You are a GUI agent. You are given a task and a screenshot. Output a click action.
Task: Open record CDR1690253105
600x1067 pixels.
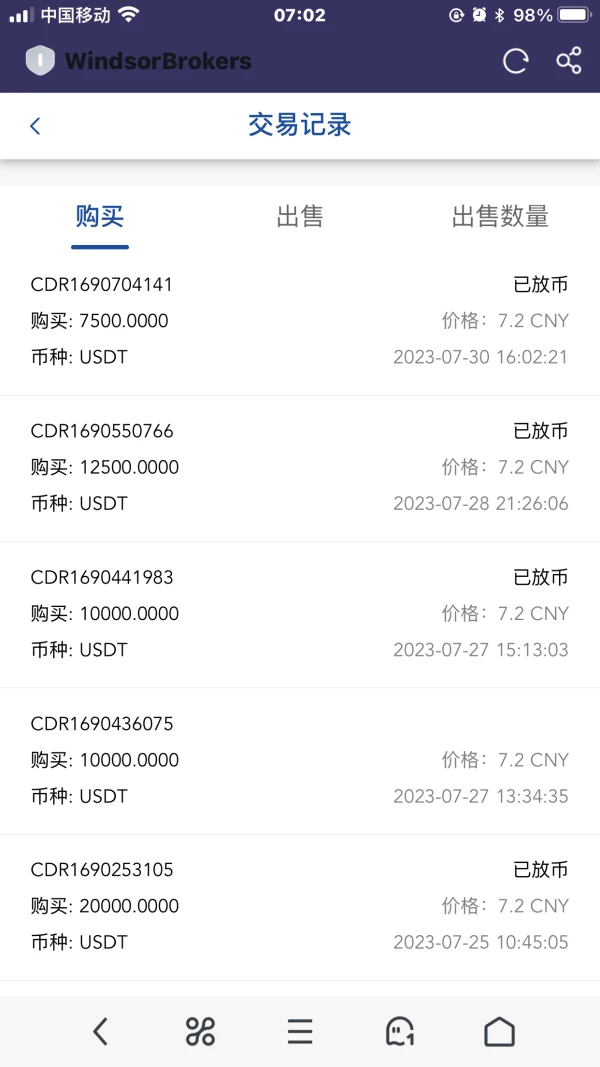[x=300, y=906]
